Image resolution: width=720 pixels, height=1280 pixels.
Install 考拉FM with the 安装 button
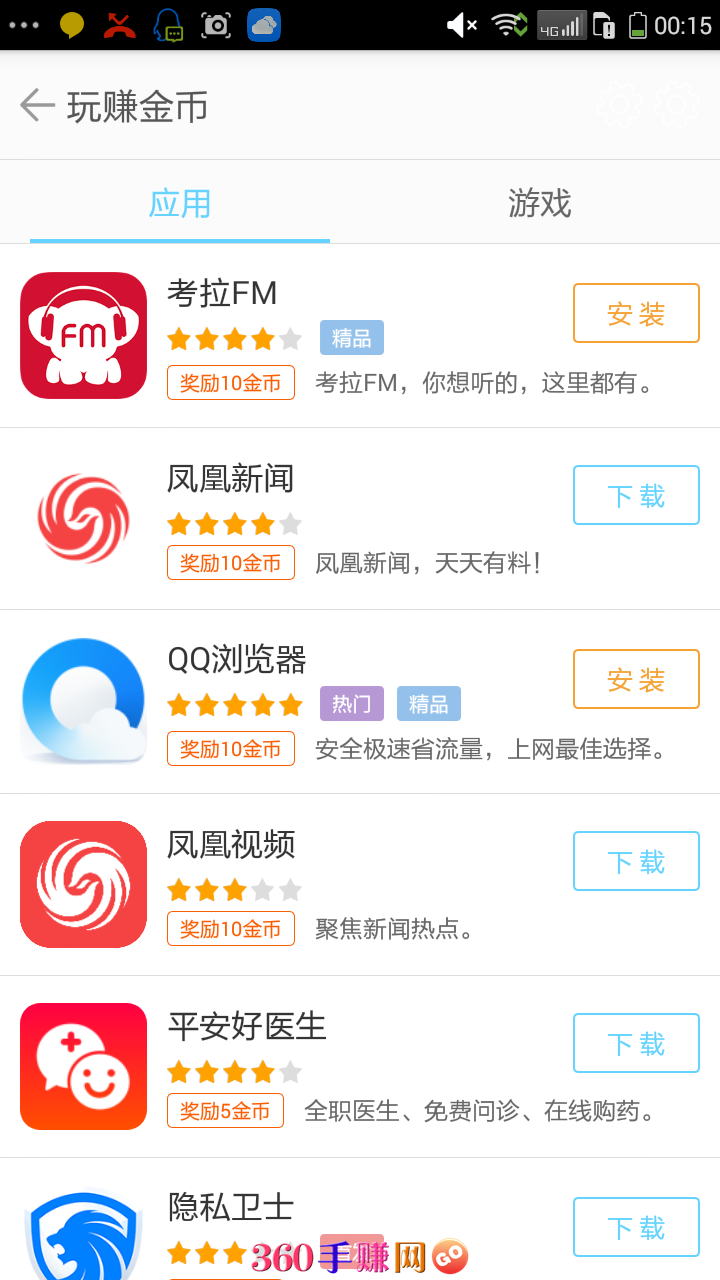636,313
